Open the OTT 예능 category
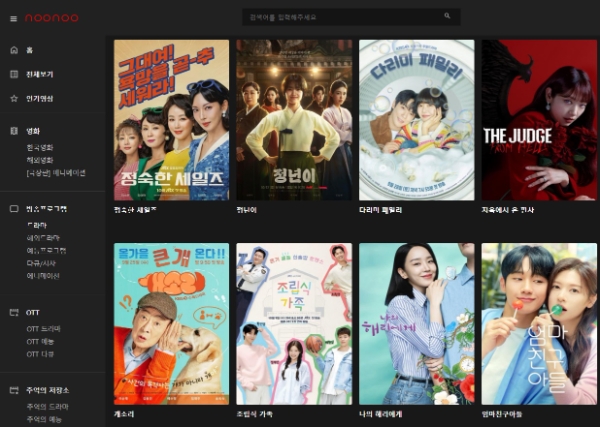This screenshot has width=600, height=427. 41,341
